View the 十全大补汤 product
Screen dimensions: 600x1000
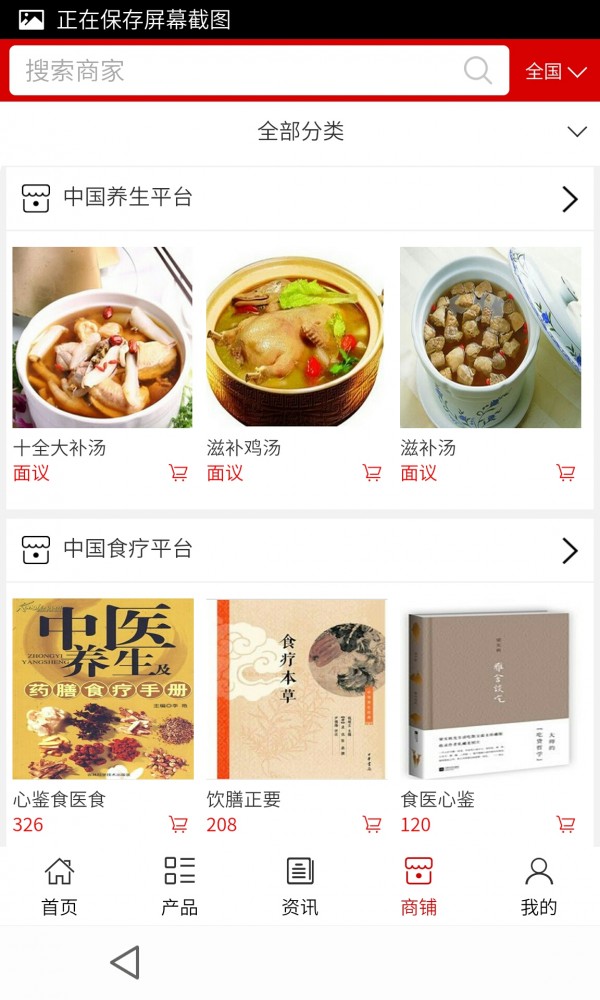click(102, 337)
